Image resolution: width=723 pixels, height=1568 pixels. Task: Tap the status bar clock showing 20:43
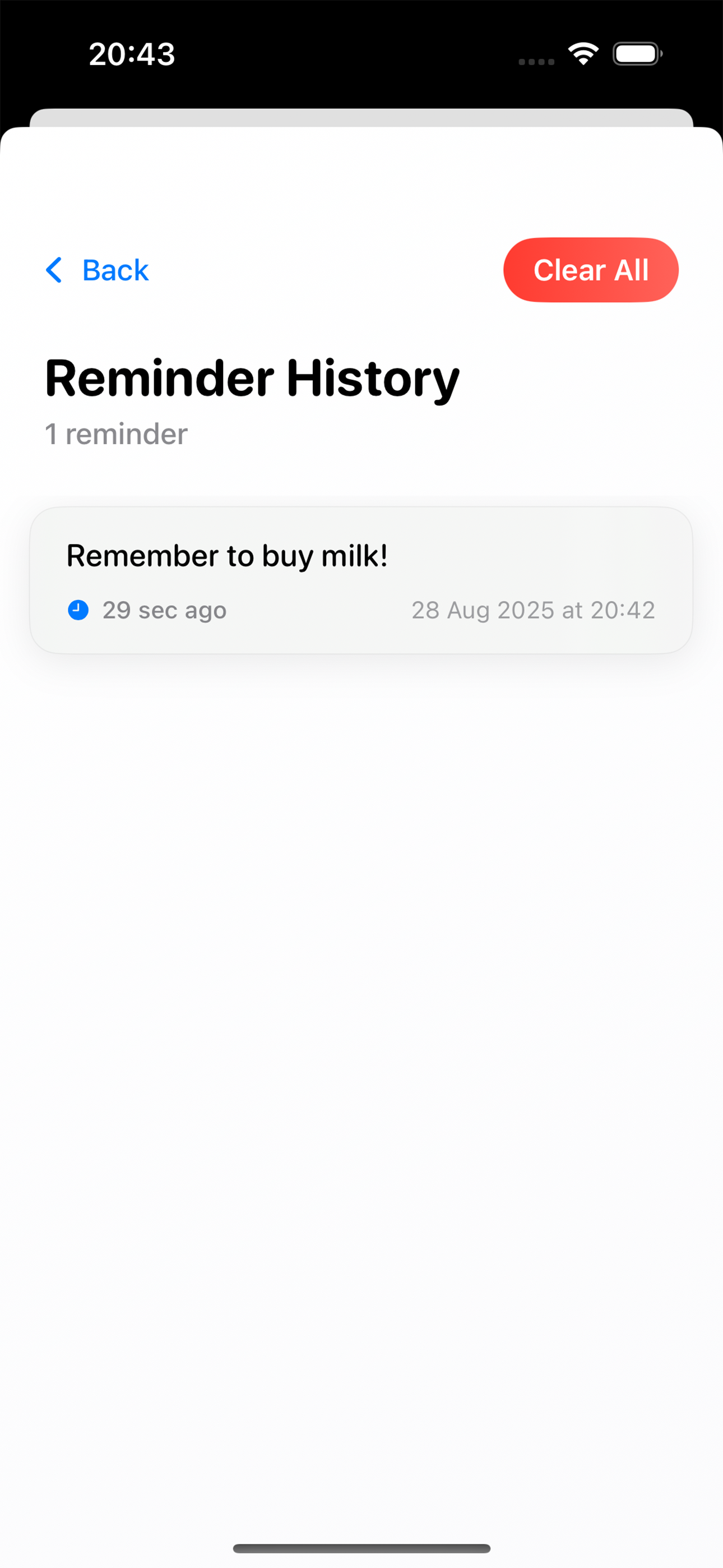(x=133, y=54)
